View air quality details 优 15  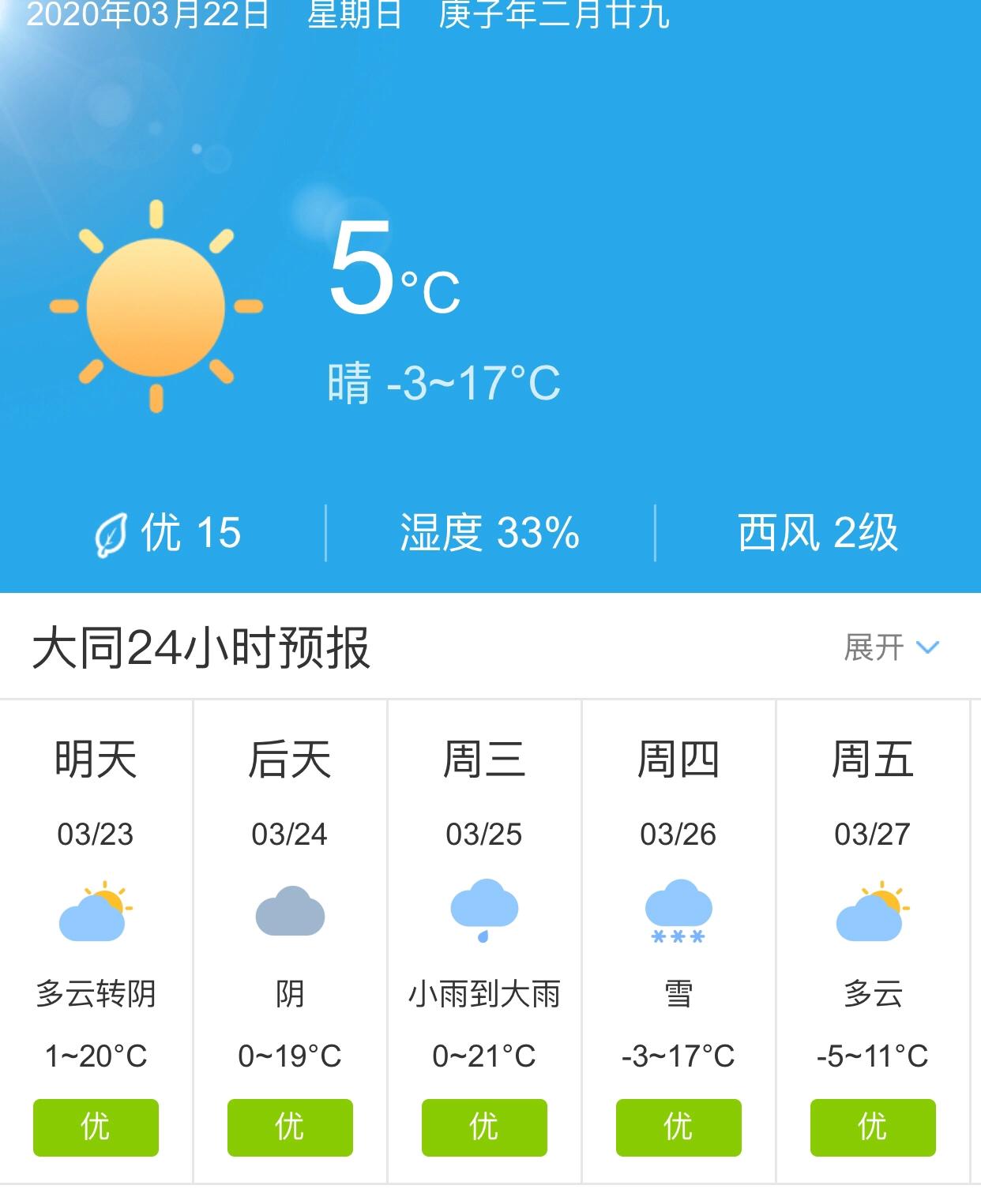tap(167, 533)
